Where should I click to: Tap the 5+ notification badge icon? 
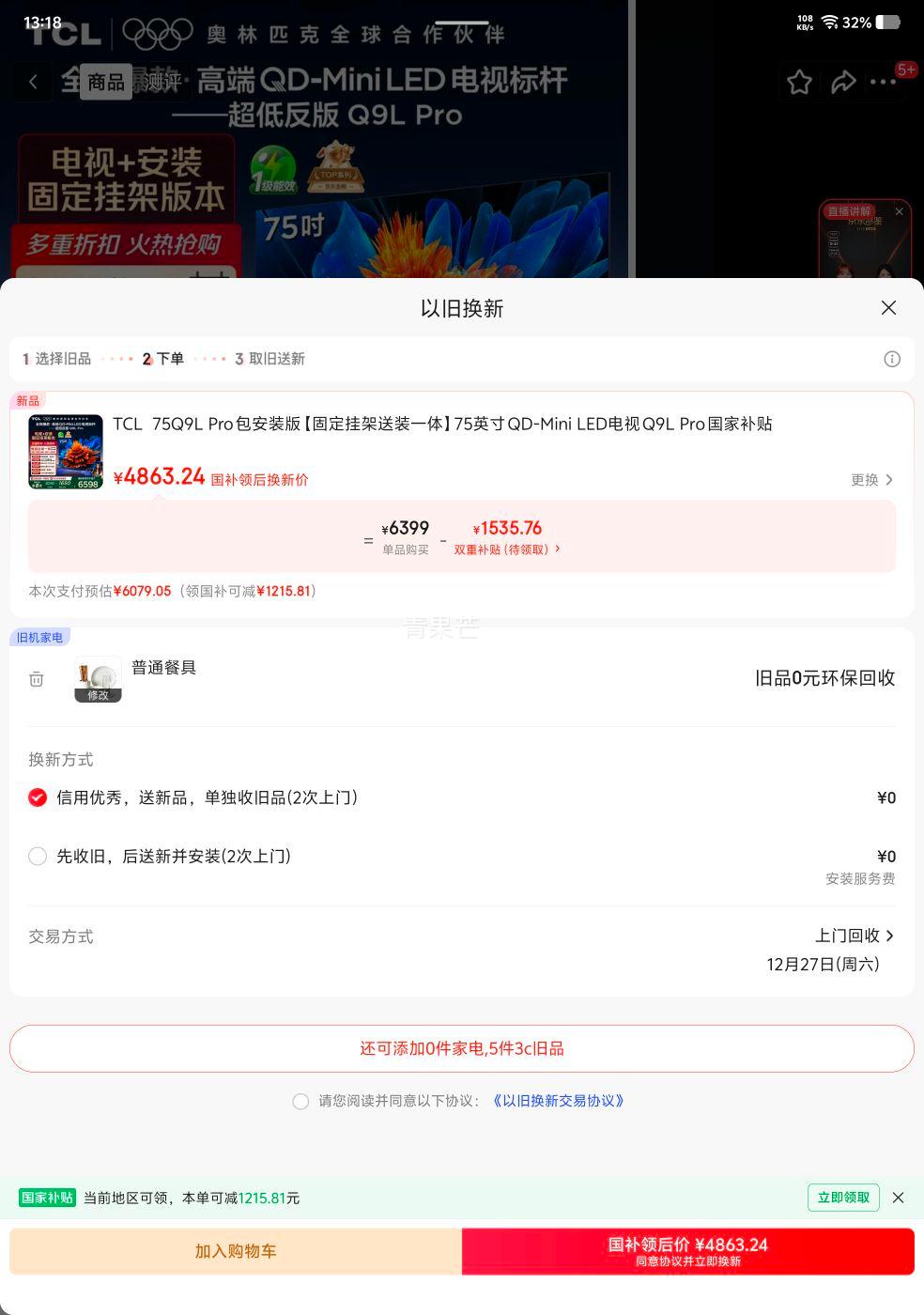coord(904,69)
